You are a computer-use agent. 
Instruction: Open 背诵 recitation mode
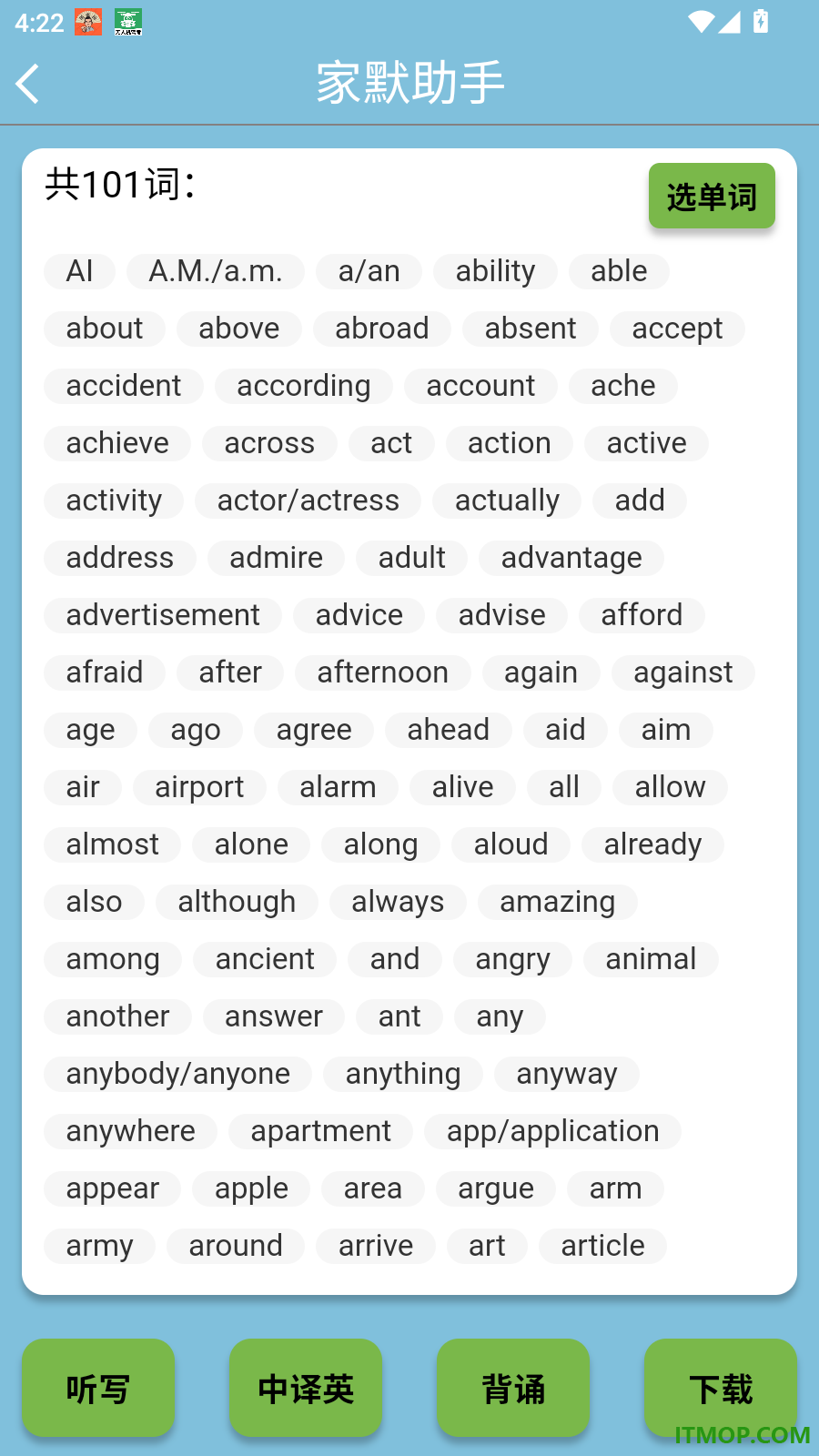pyautogui.click(x=513, y=1388)
